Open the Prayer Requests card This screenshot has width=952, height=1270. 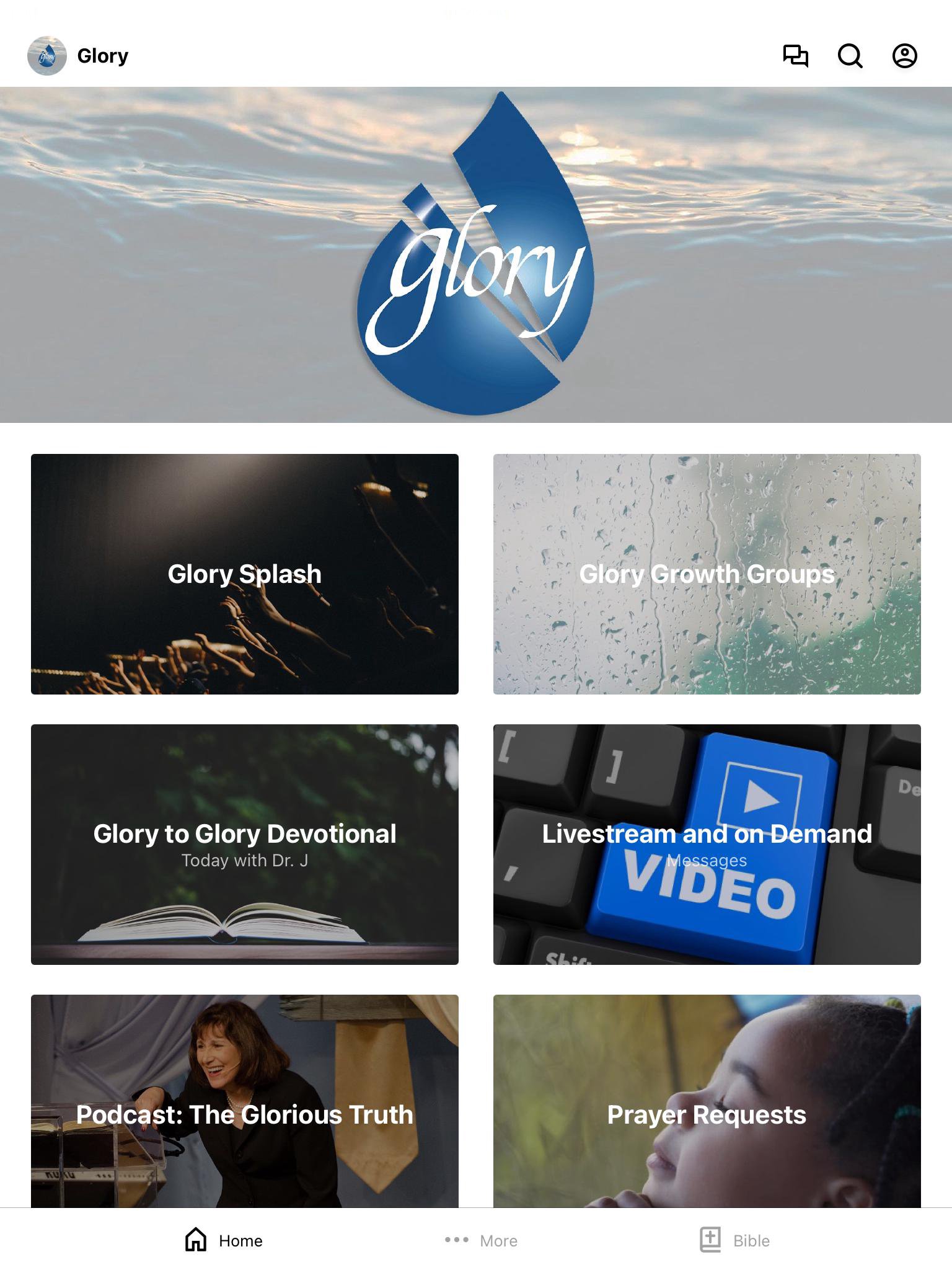(x=707, y=1101)
